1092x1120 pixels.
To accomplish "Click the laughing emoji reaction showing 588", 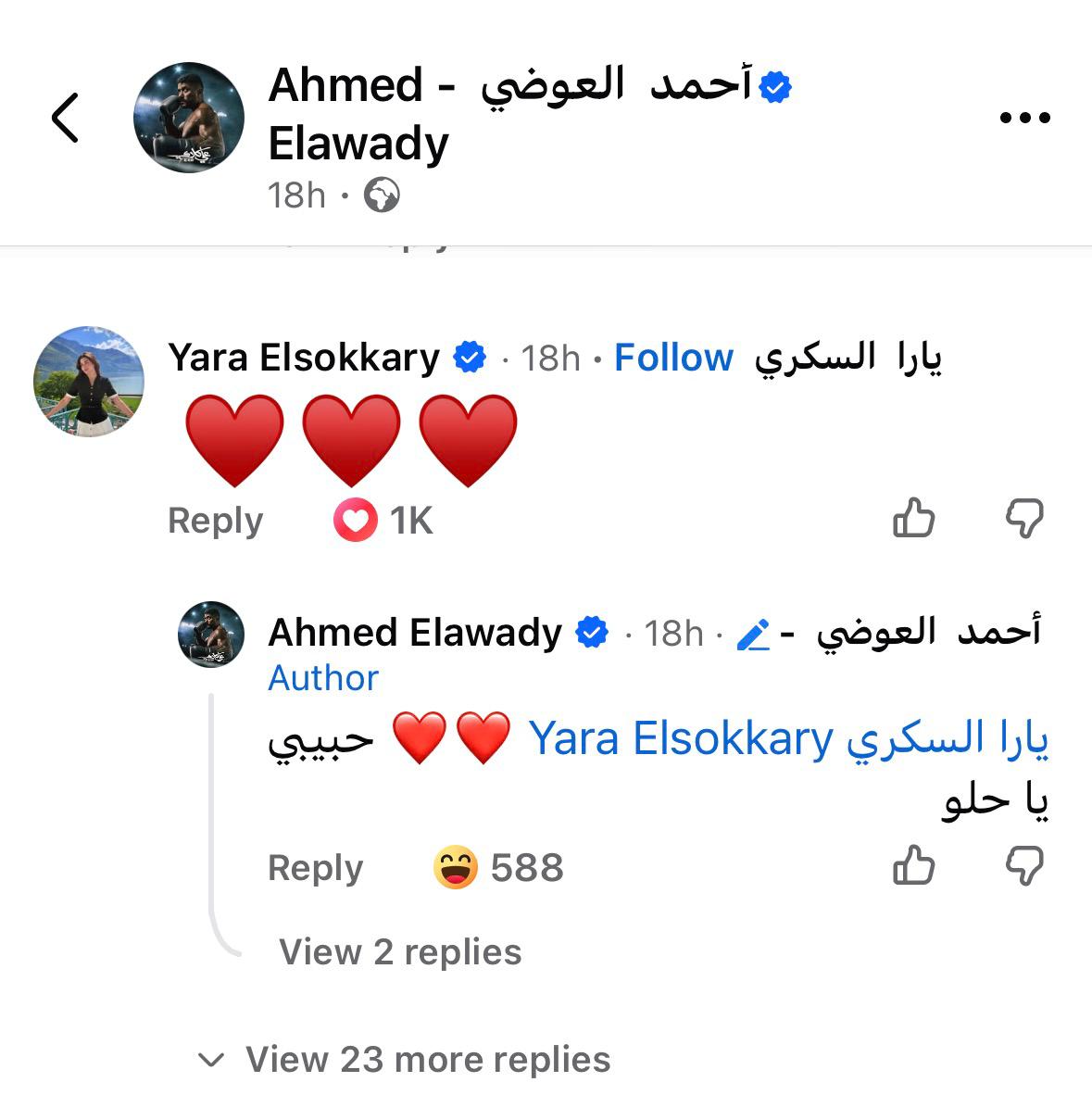I will [x=496, y=867].
